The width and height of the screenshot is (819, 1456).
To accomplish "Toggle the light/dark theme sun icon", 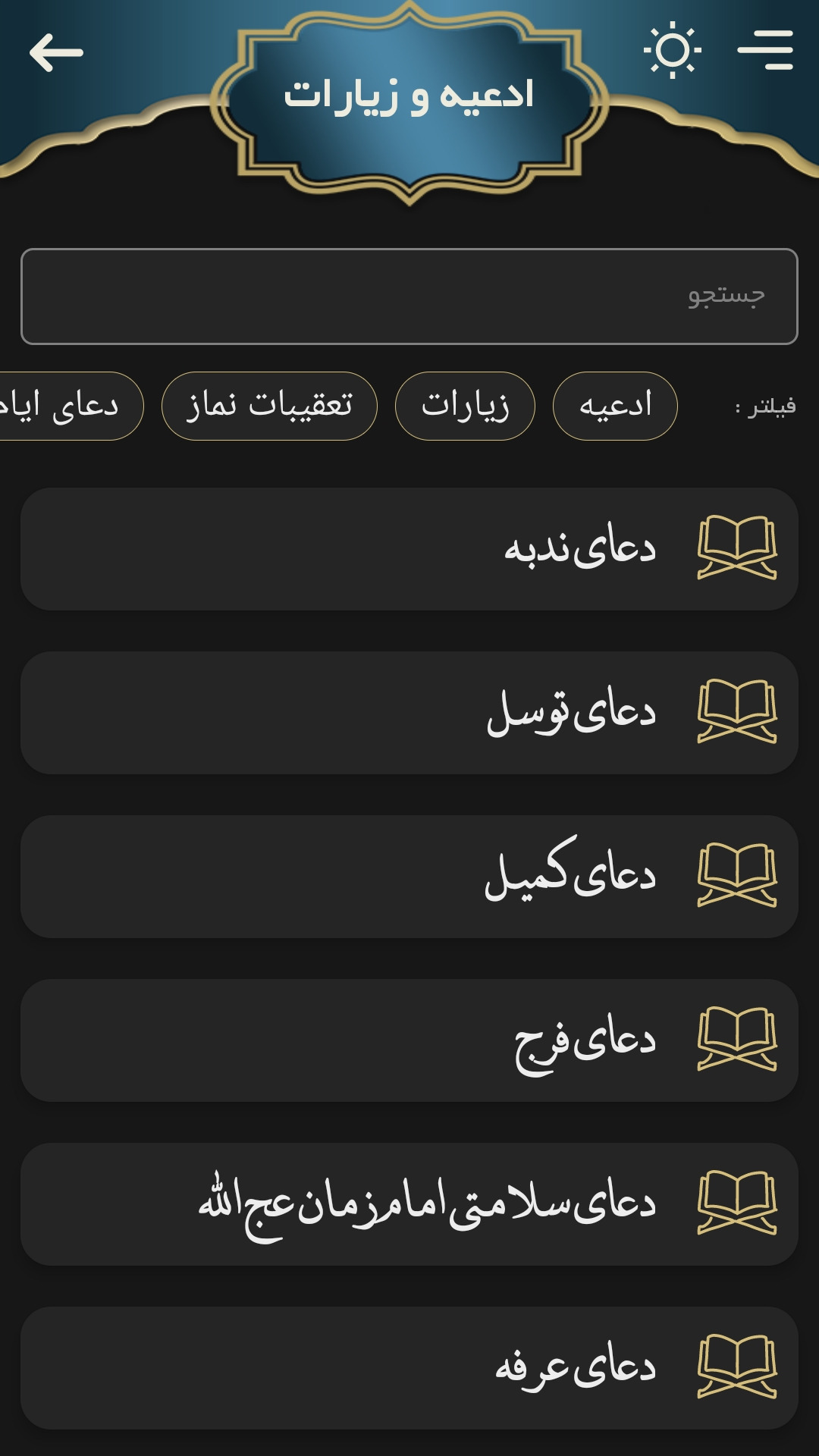I will (673, 51).
